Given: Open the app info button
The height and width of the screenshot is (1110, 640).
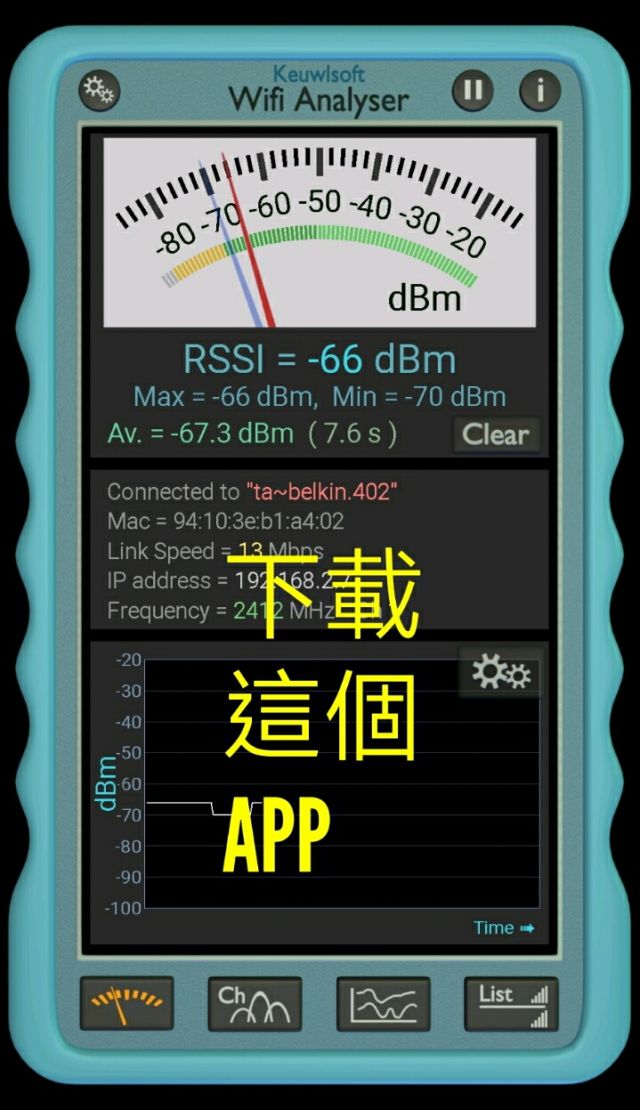Looking at the screenshot, I should pos(540,91).
